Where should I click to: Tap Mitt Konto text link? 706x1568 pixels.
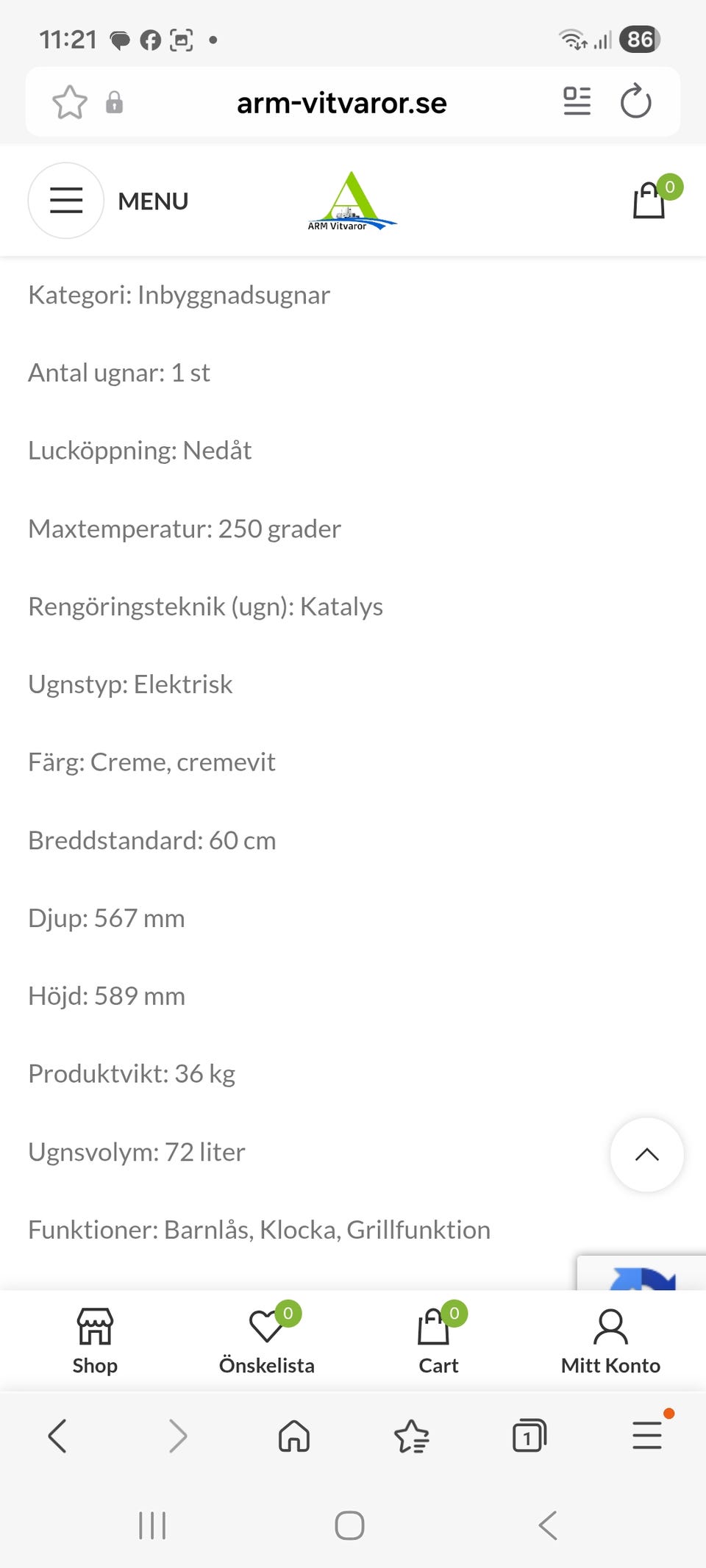coord(610,1366)
